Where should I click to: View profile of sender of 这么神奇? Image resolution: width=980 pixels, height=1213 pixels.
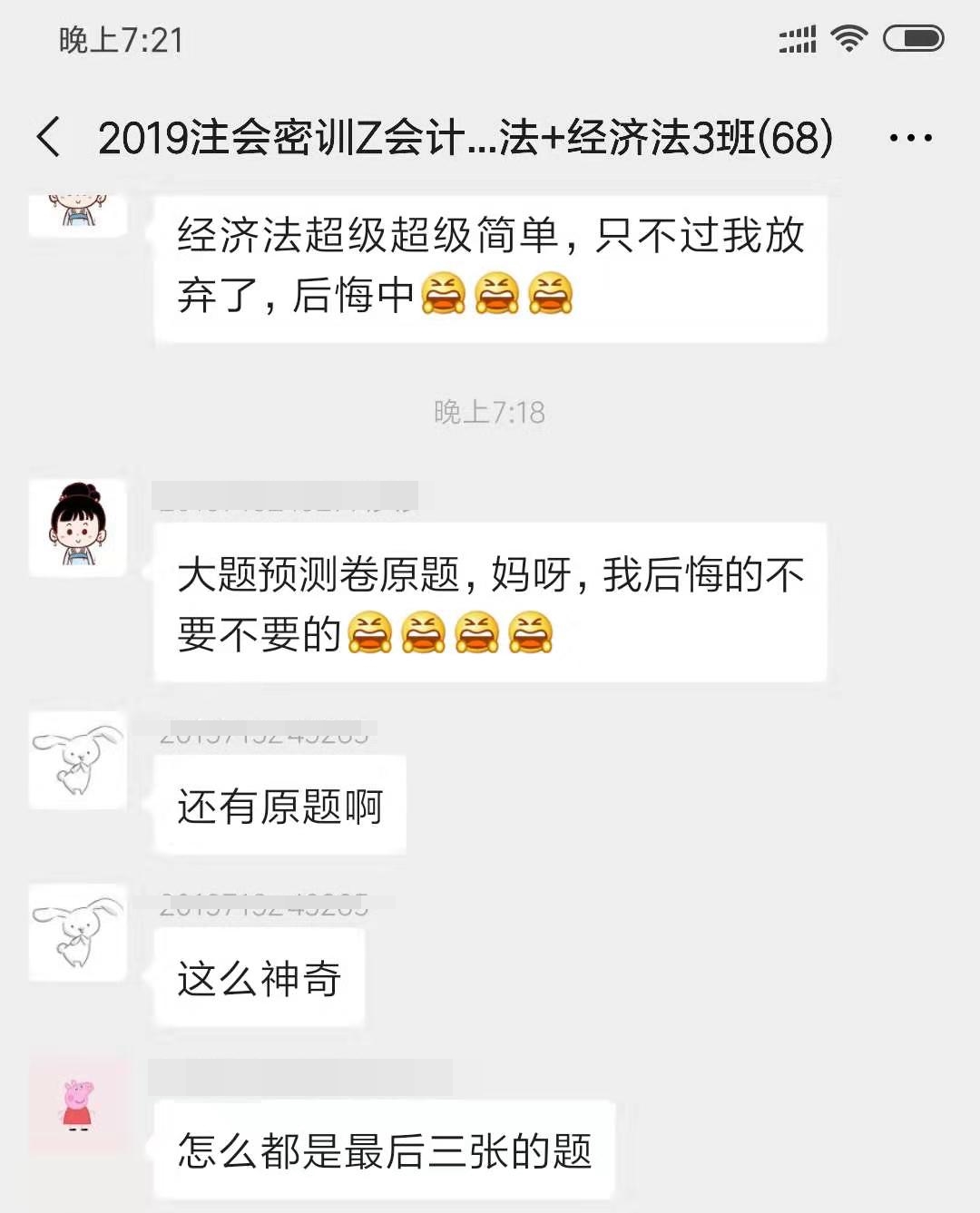click(78, 933)
